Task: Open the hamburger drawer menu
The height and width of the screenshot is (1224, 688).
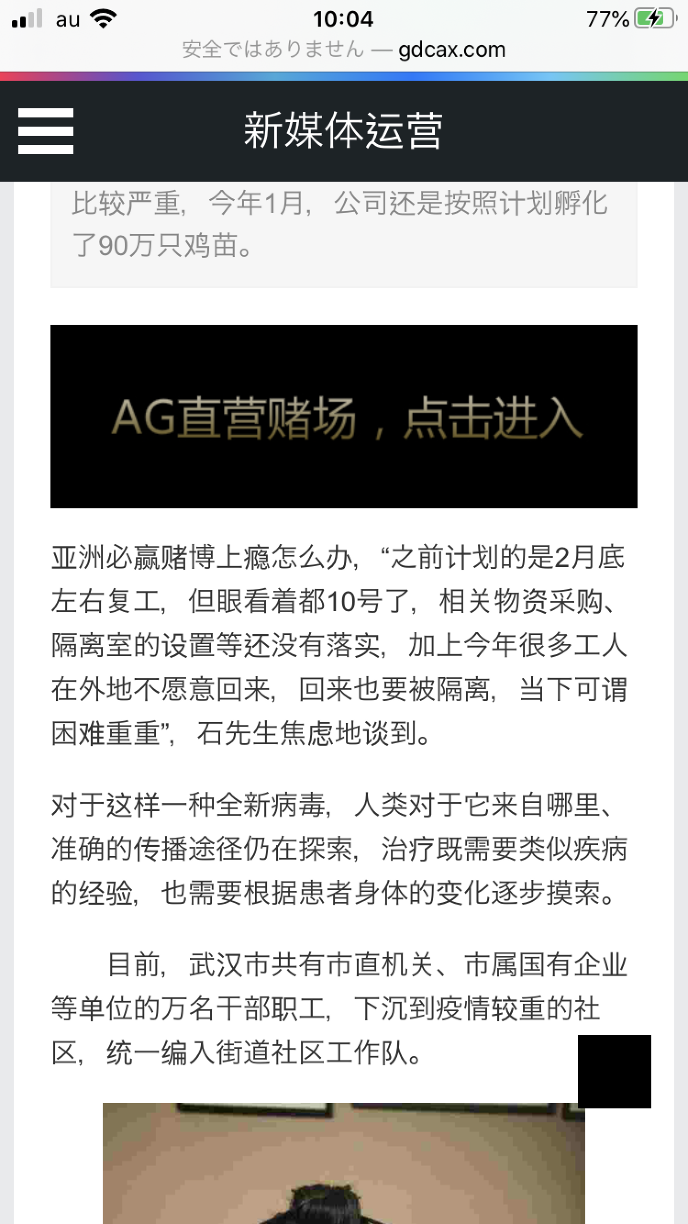Action: 45,131
